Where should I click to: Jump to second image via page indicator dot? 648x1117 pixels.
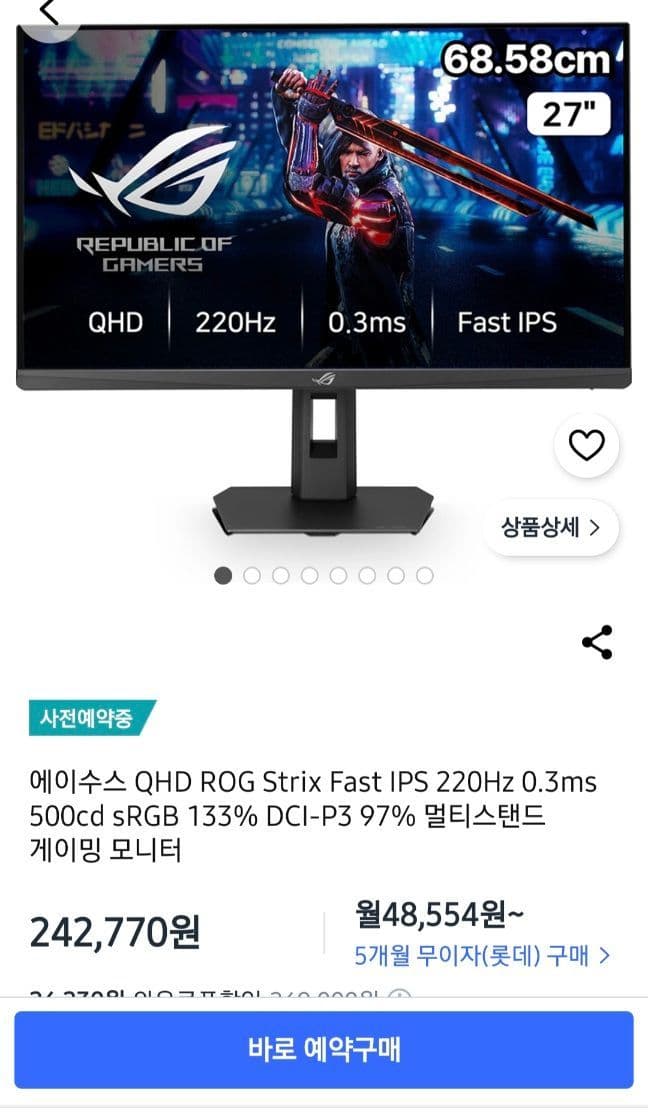point(251,576)
